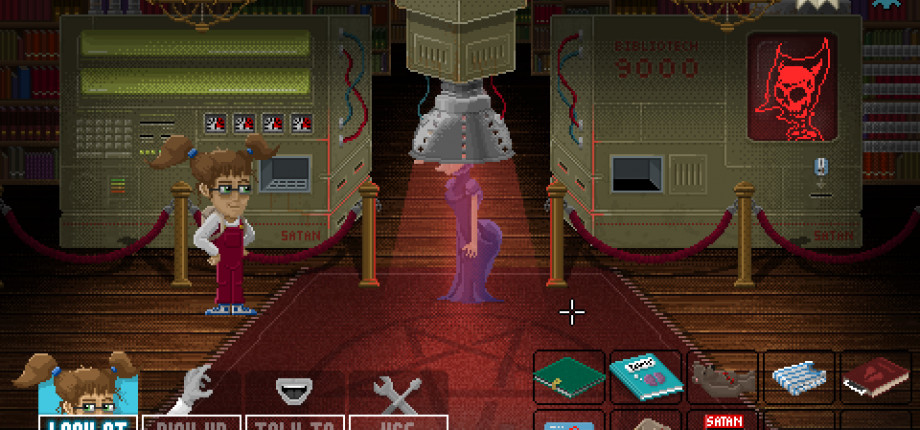Select the Look At verb

[87, 422]
